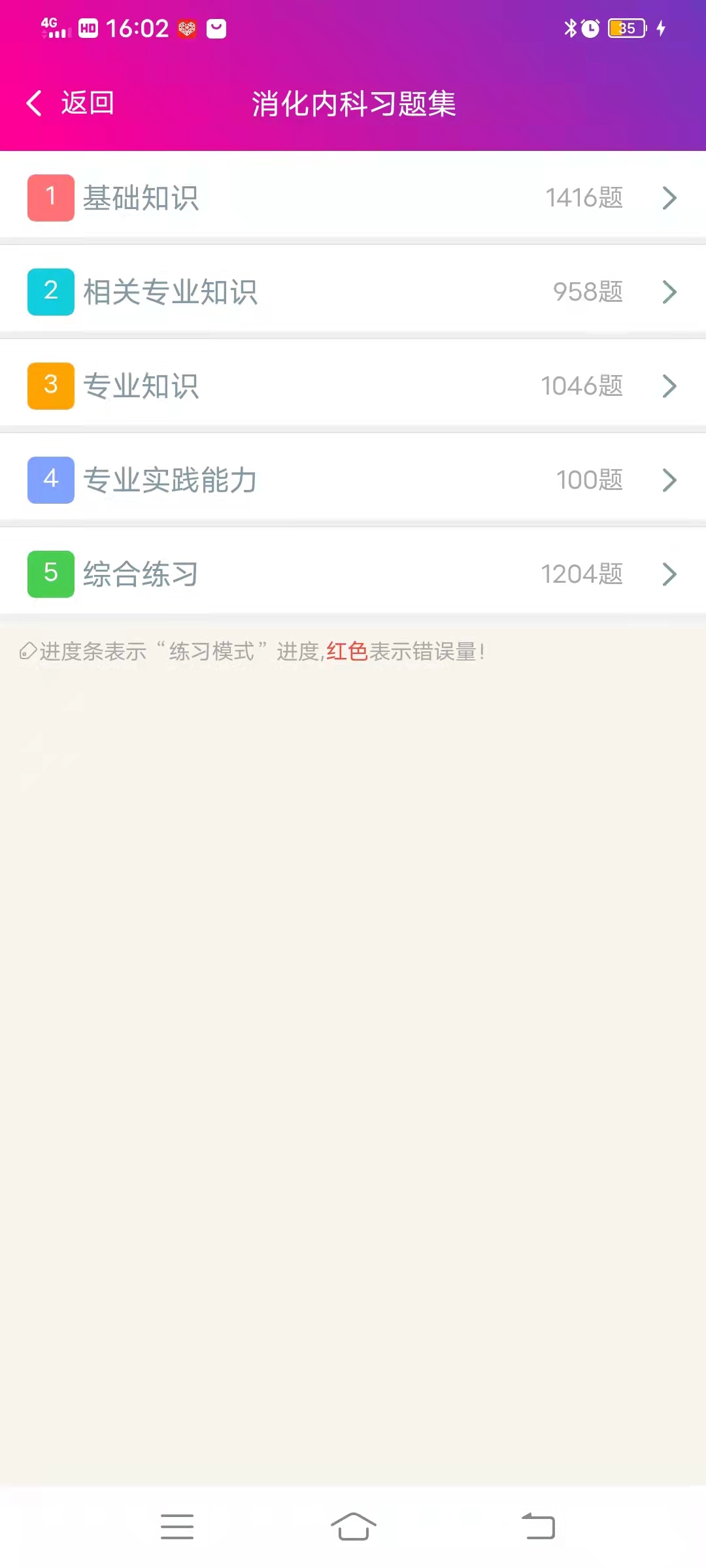Expand the 基础知识 chapter chevron
Viewport: 706px width, 1568px height.
point(669,198)
